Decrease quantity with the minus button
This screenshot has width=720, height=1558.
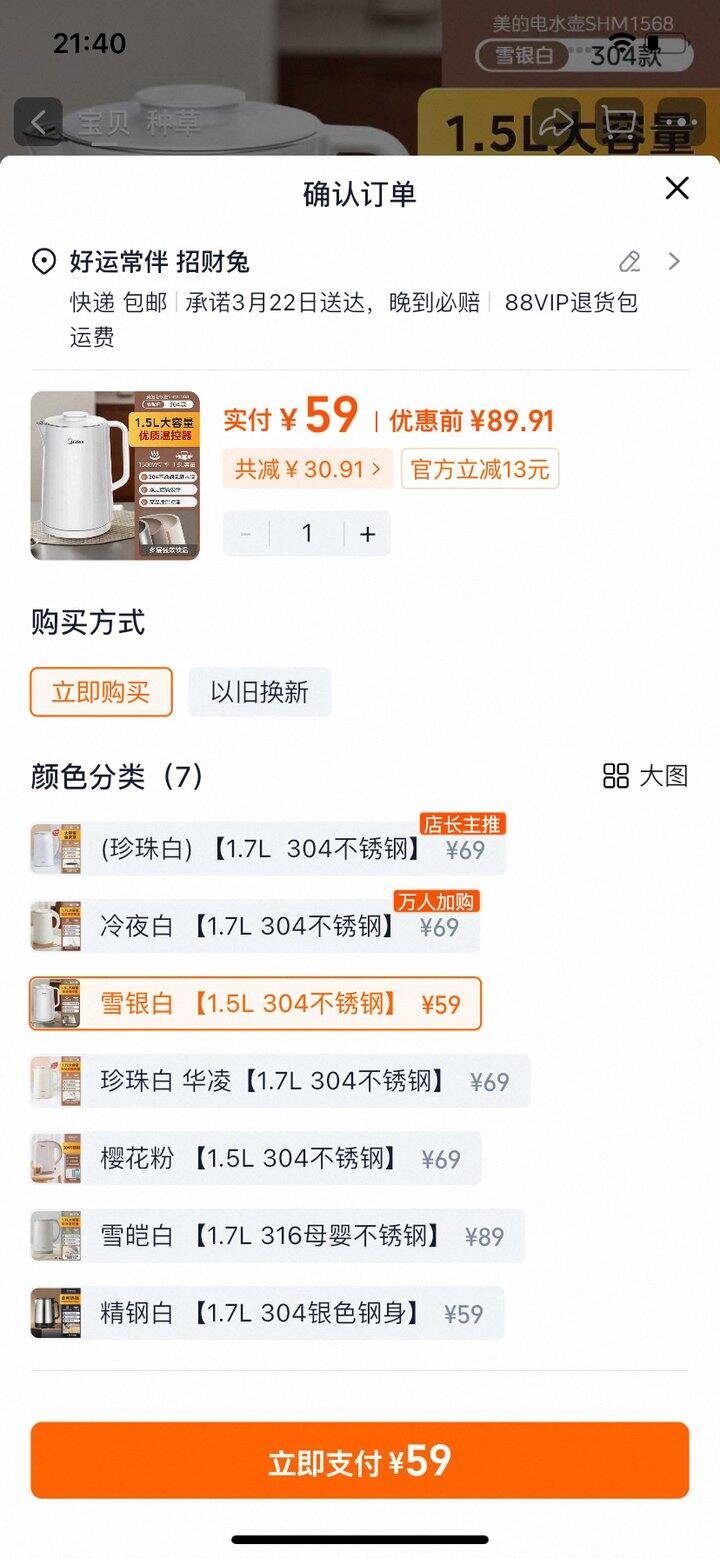click(x=246, y=534)
